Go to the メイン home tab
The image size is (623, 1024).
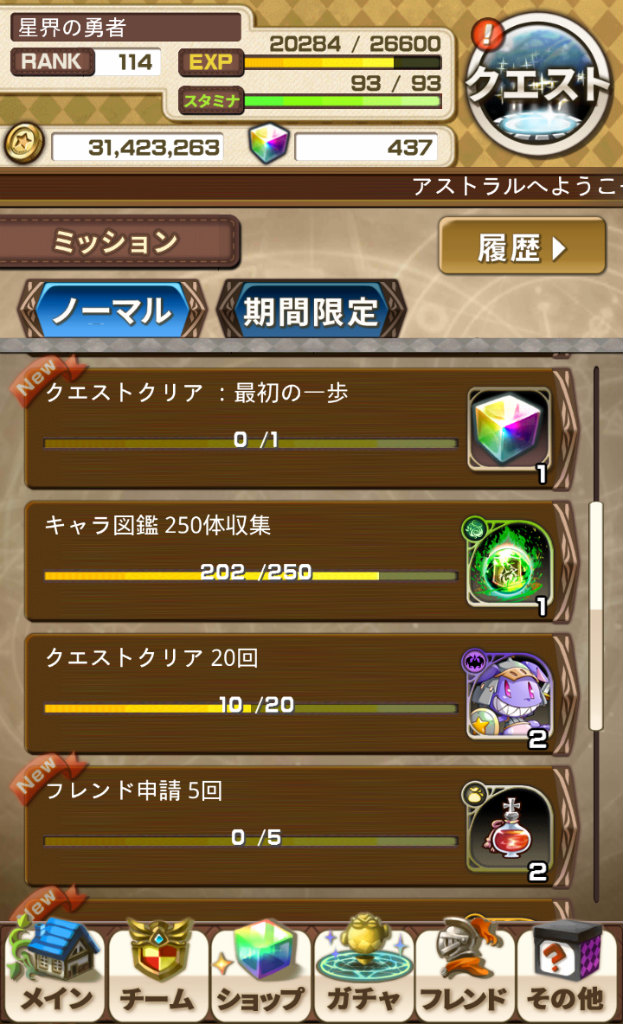click(55, 970)
